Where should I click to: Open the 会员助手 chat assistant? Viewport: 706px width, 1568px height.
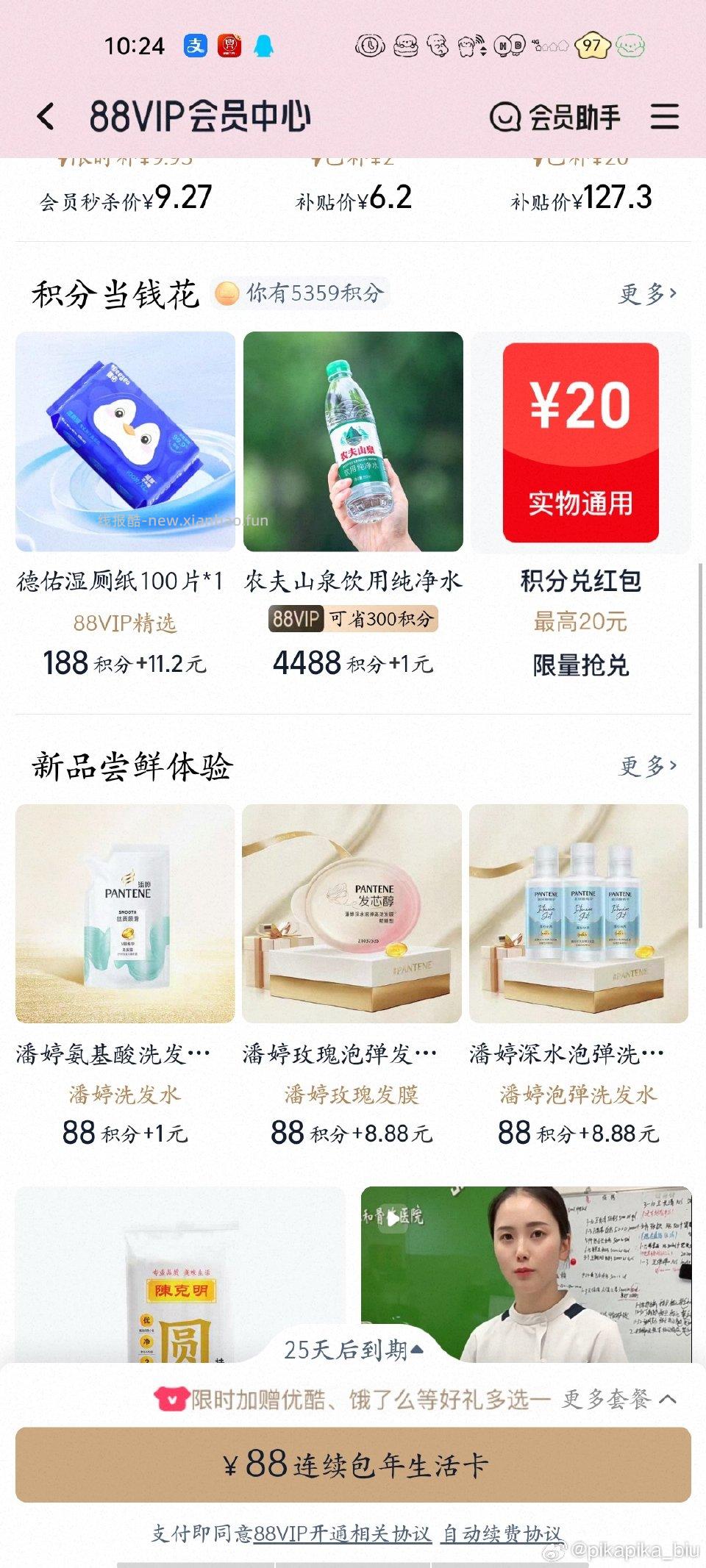coord(559,116)
